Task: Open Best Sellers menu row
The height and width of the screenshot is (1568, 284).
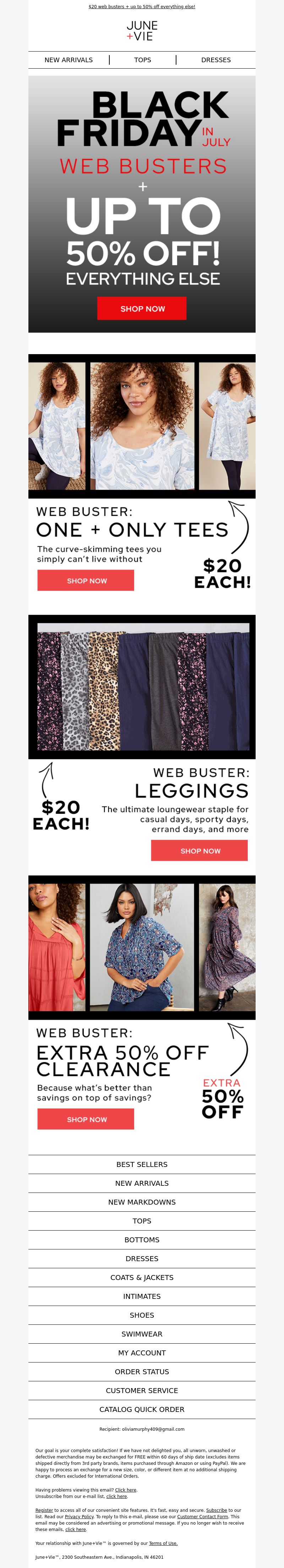Action: coord(142,1164)
